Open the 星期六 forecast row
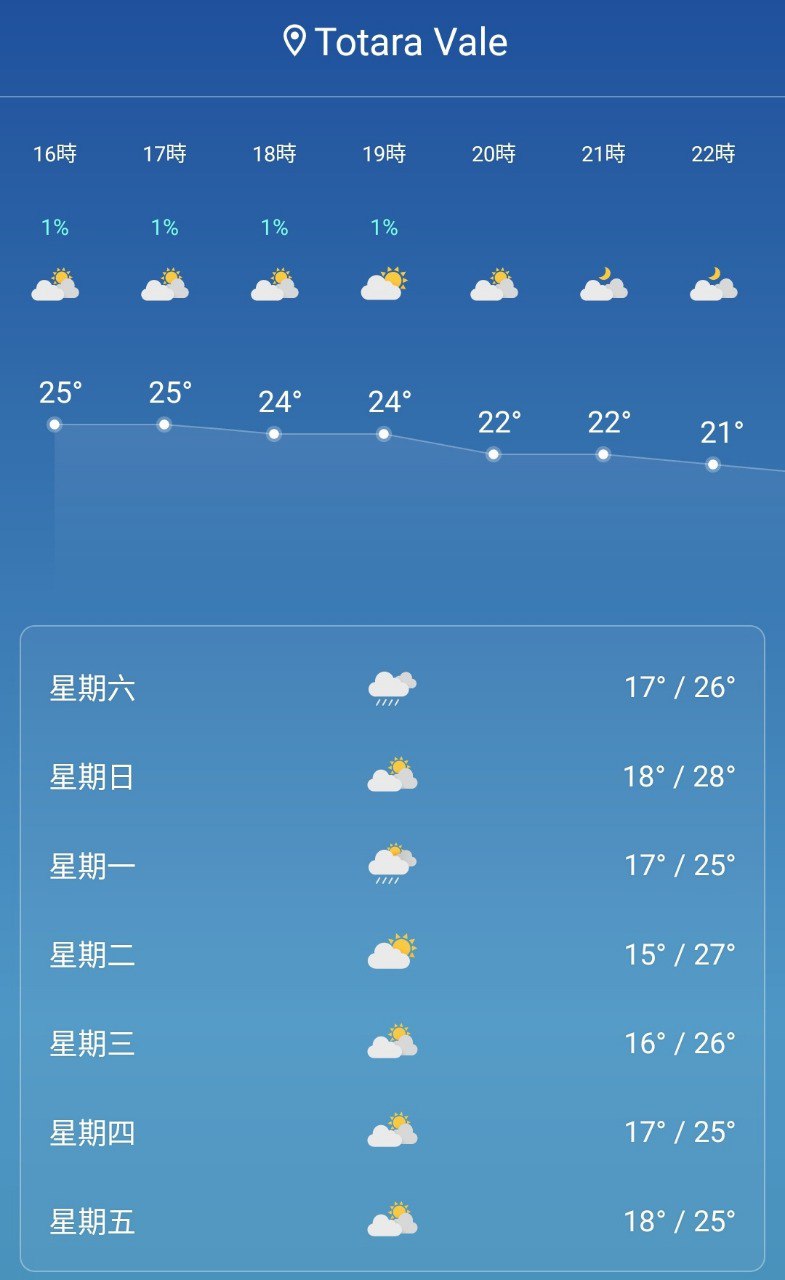The width and height of the screenshot is (785, 1280). [x=392, y=688]
